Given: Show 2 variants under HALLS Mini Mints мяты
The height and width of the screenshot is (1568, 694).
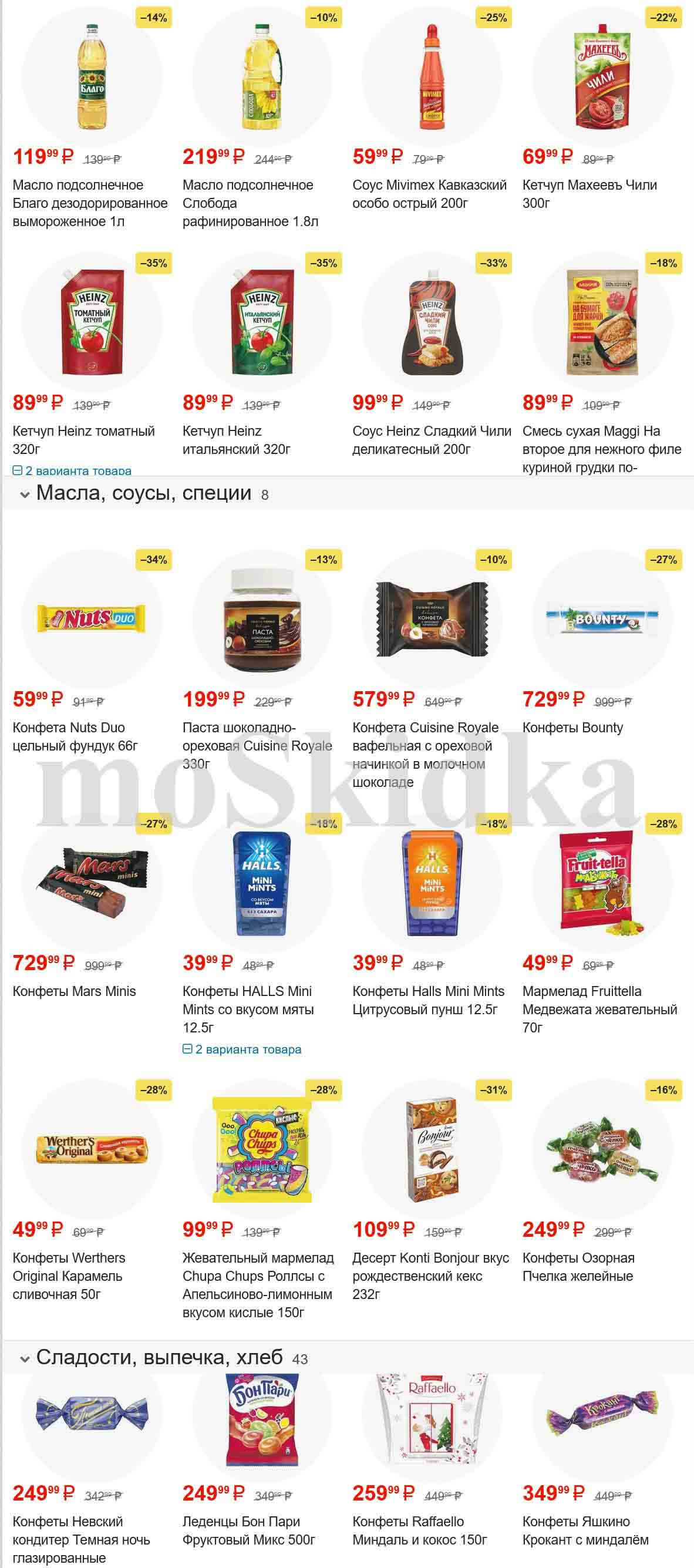Looking at the screenshot, I should [242, 1049].
